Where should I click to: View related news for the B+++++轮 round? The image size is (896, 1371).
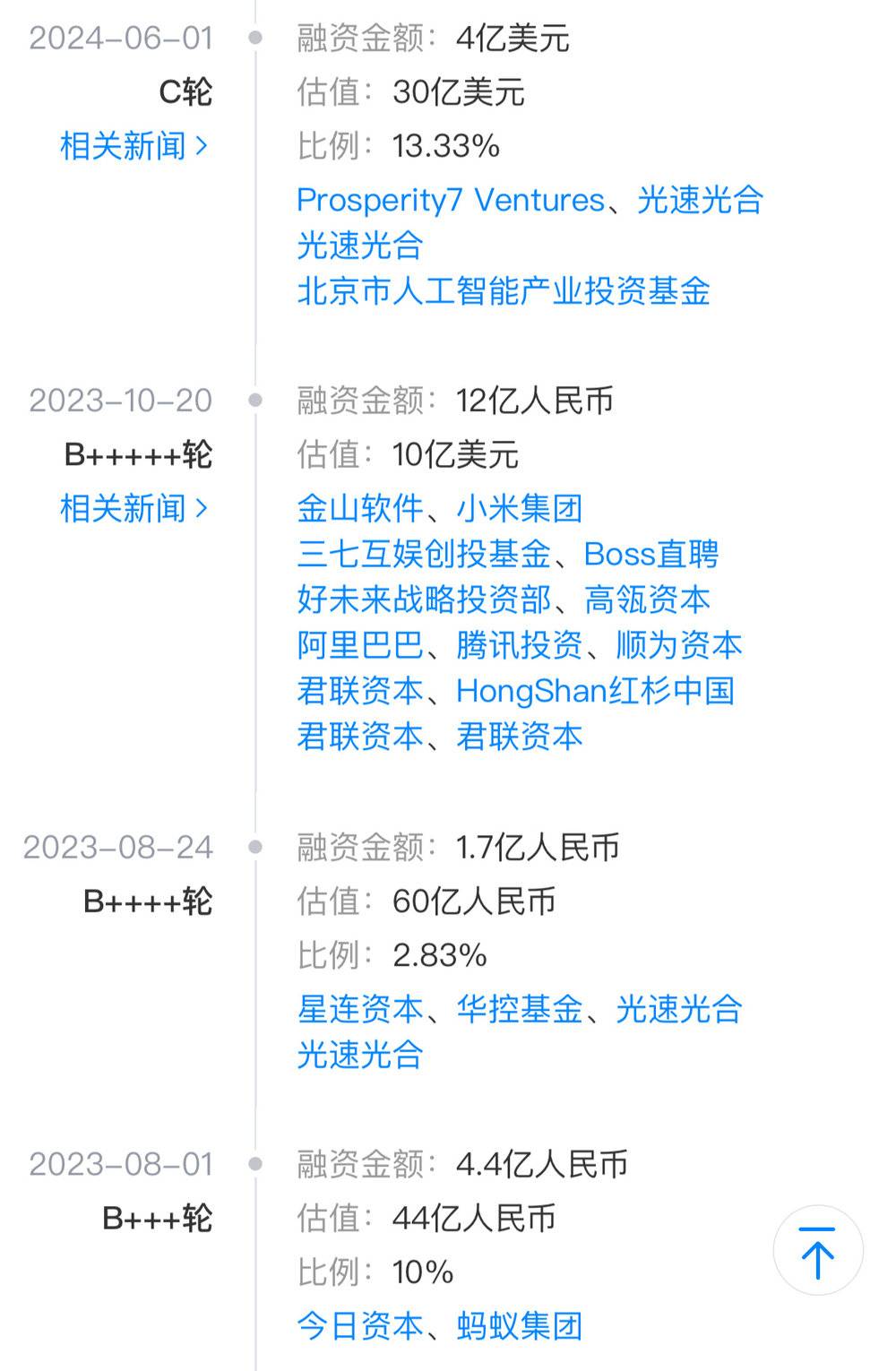(134, 509)
